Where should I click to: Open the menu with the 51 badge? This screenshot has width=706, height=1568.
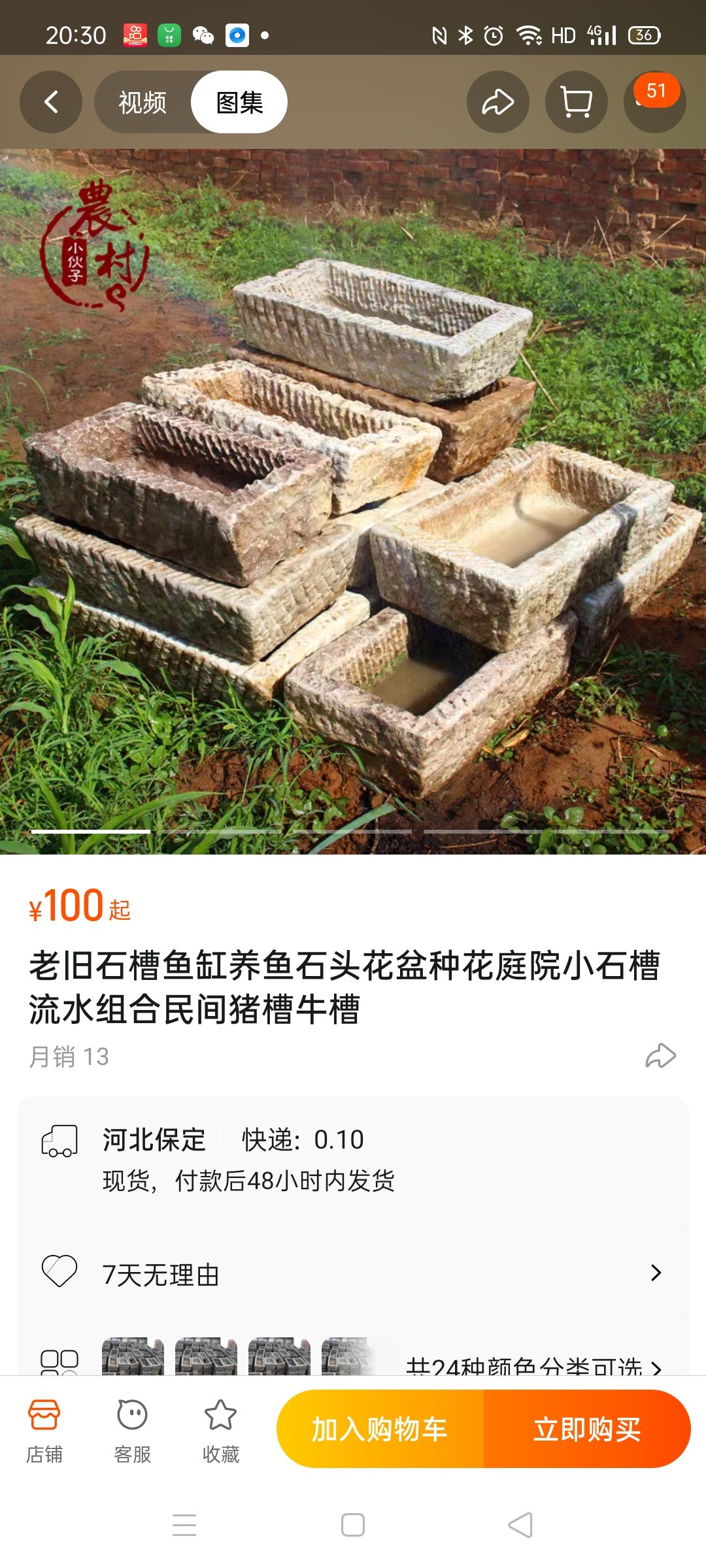click(654, 103)
